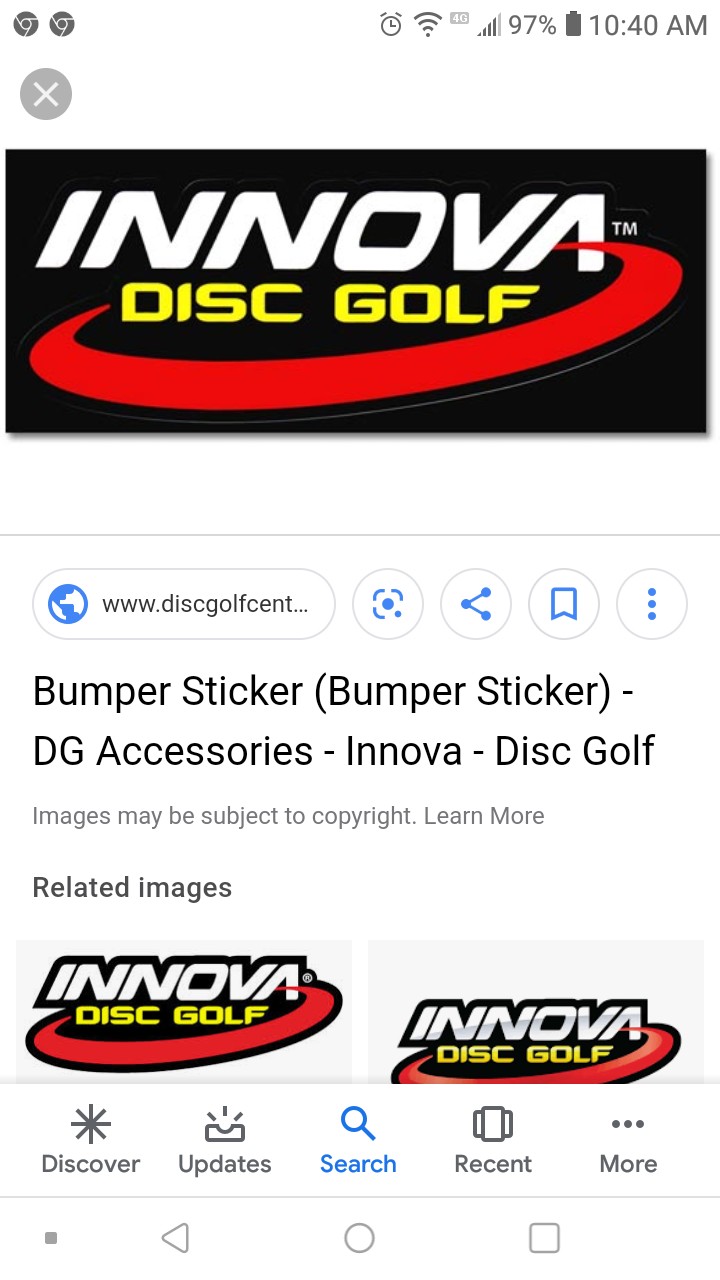The width and height of the screenshot is (720, 1280).
Task: Visit the www.discgolfcent... source website
Action: click(x=184, y=604)
